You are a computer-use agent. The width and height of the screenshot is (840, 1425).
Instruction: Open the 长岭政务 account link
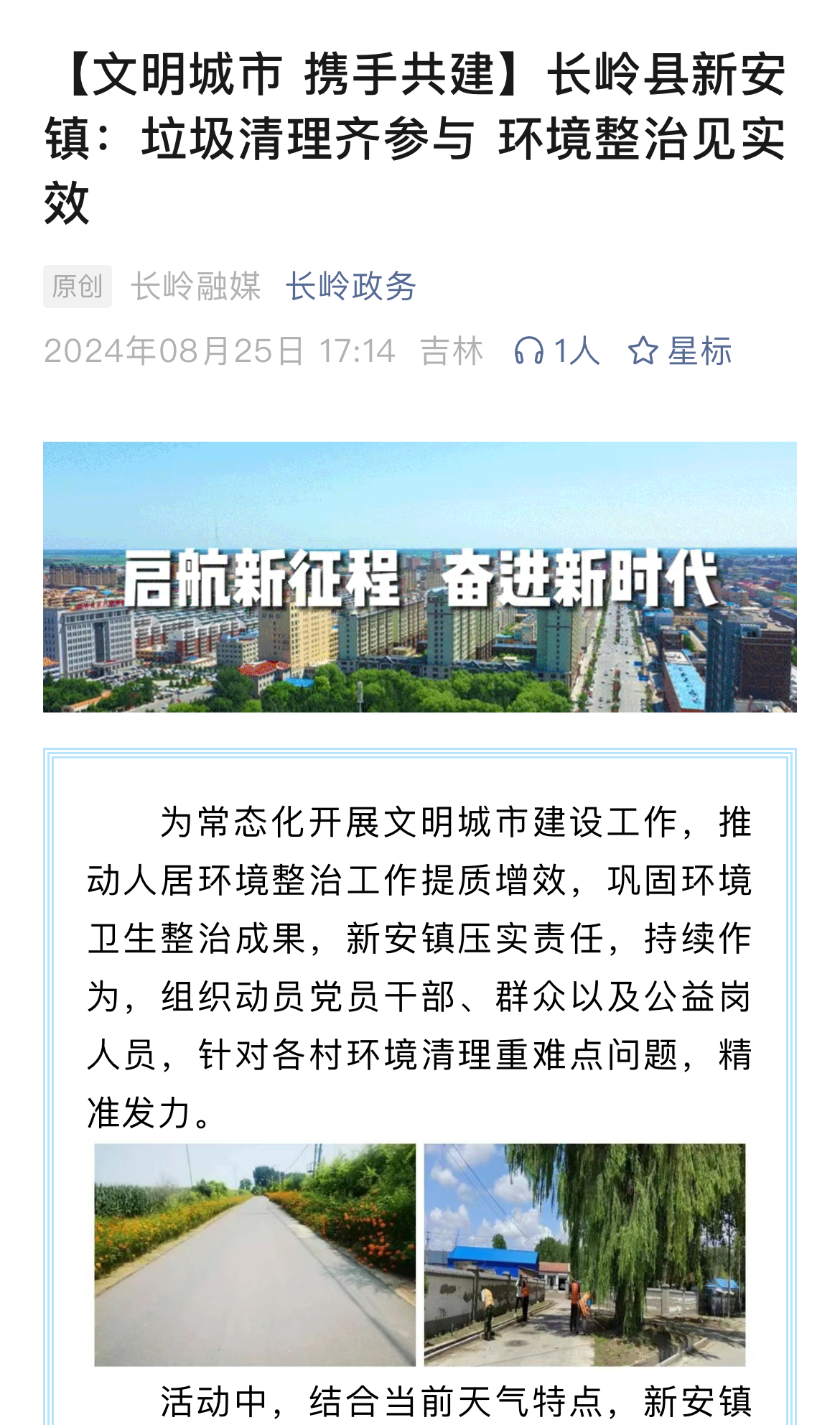[x=351, y=287]
